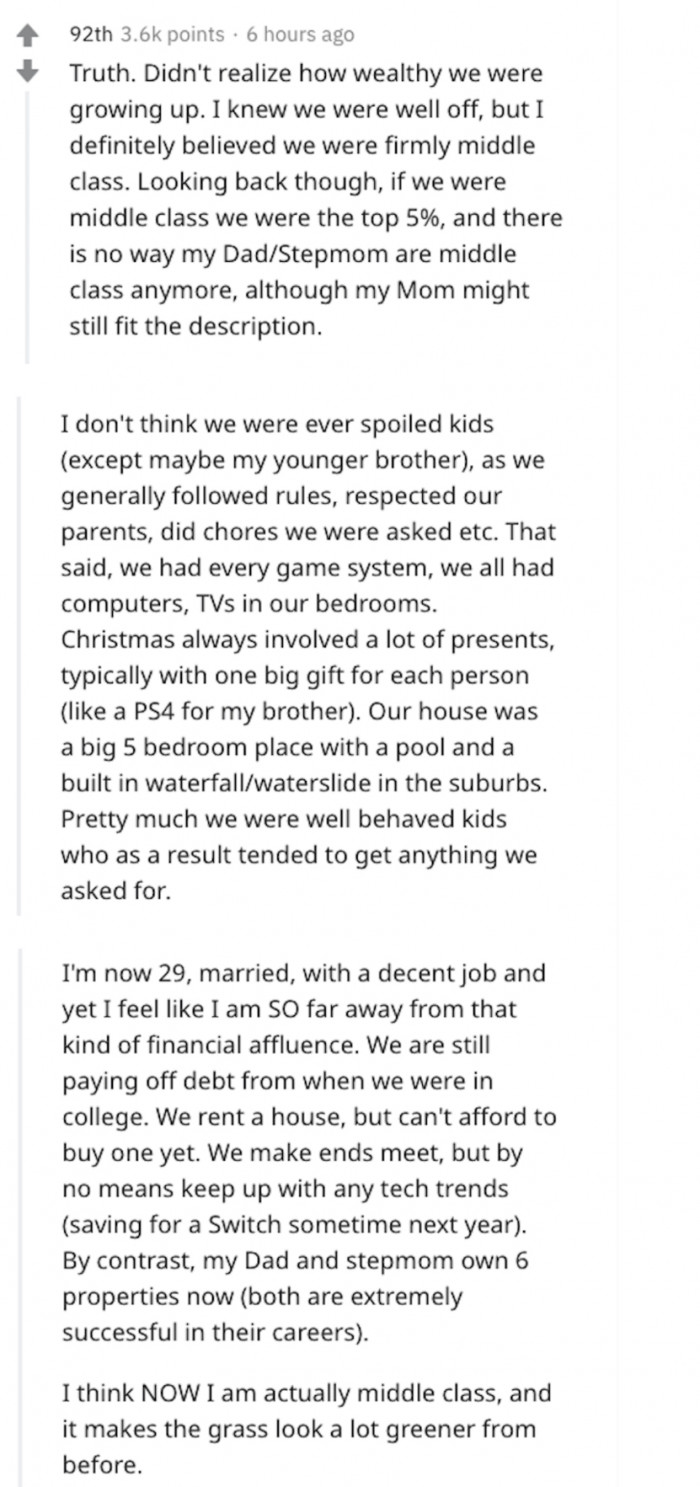The image size is (700, 1487).
Task: Upvote the comment by 92th
Action: point(29,36)
